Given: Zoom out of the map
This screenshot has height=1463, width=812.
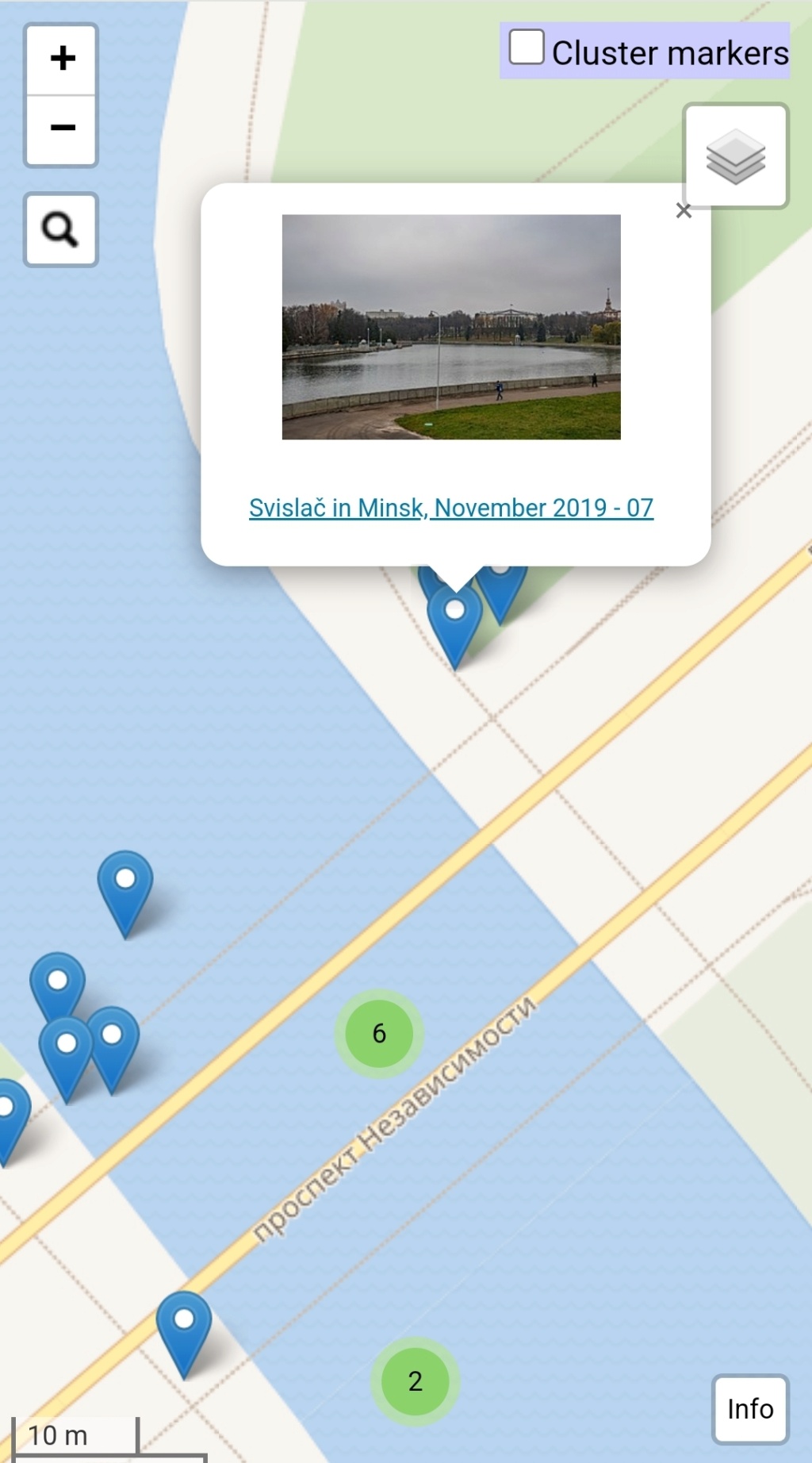Looking at the screenshot, I should coord(62,129).
